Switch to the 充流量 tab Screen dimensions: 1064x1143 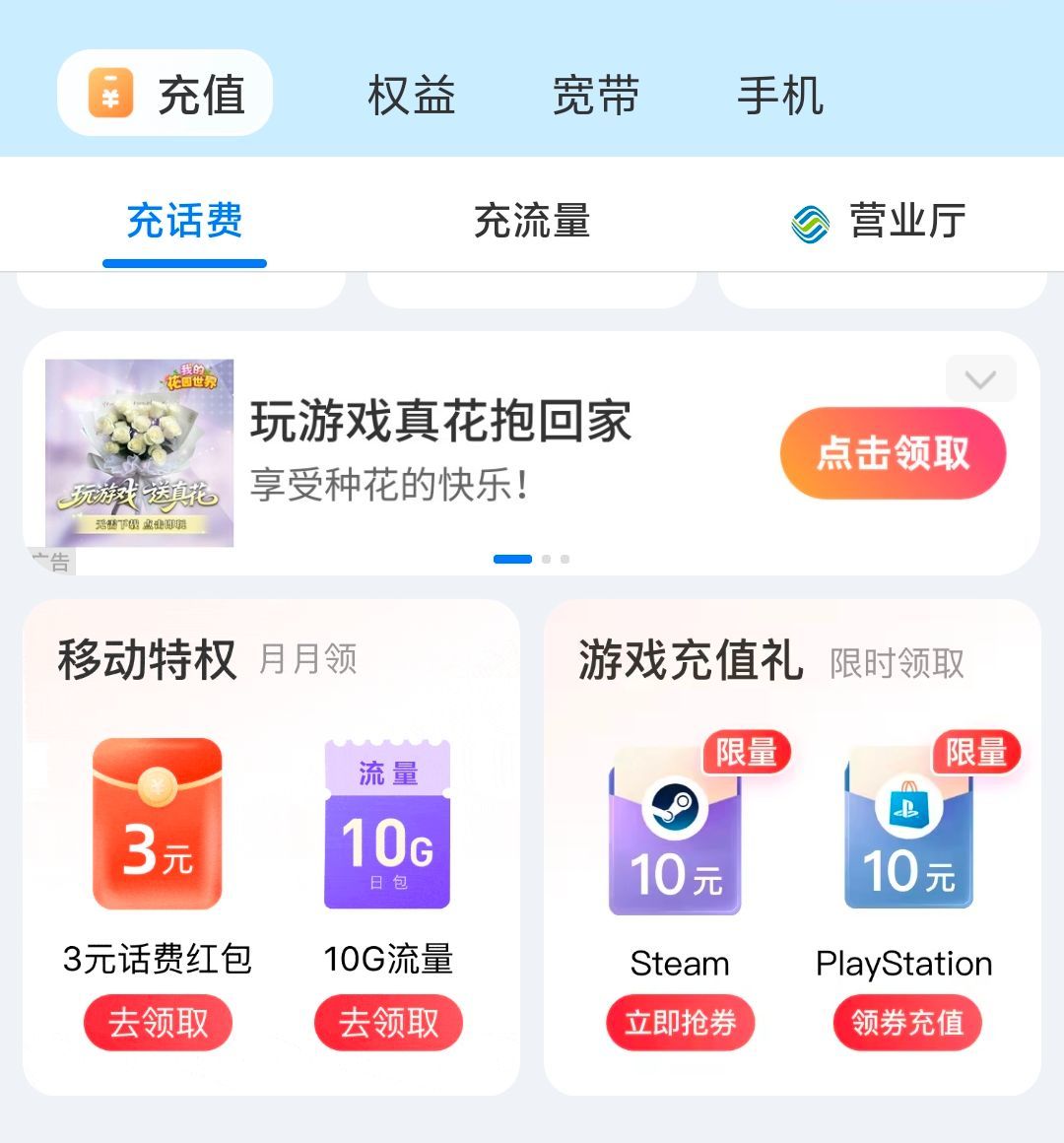tap(531, 222)
